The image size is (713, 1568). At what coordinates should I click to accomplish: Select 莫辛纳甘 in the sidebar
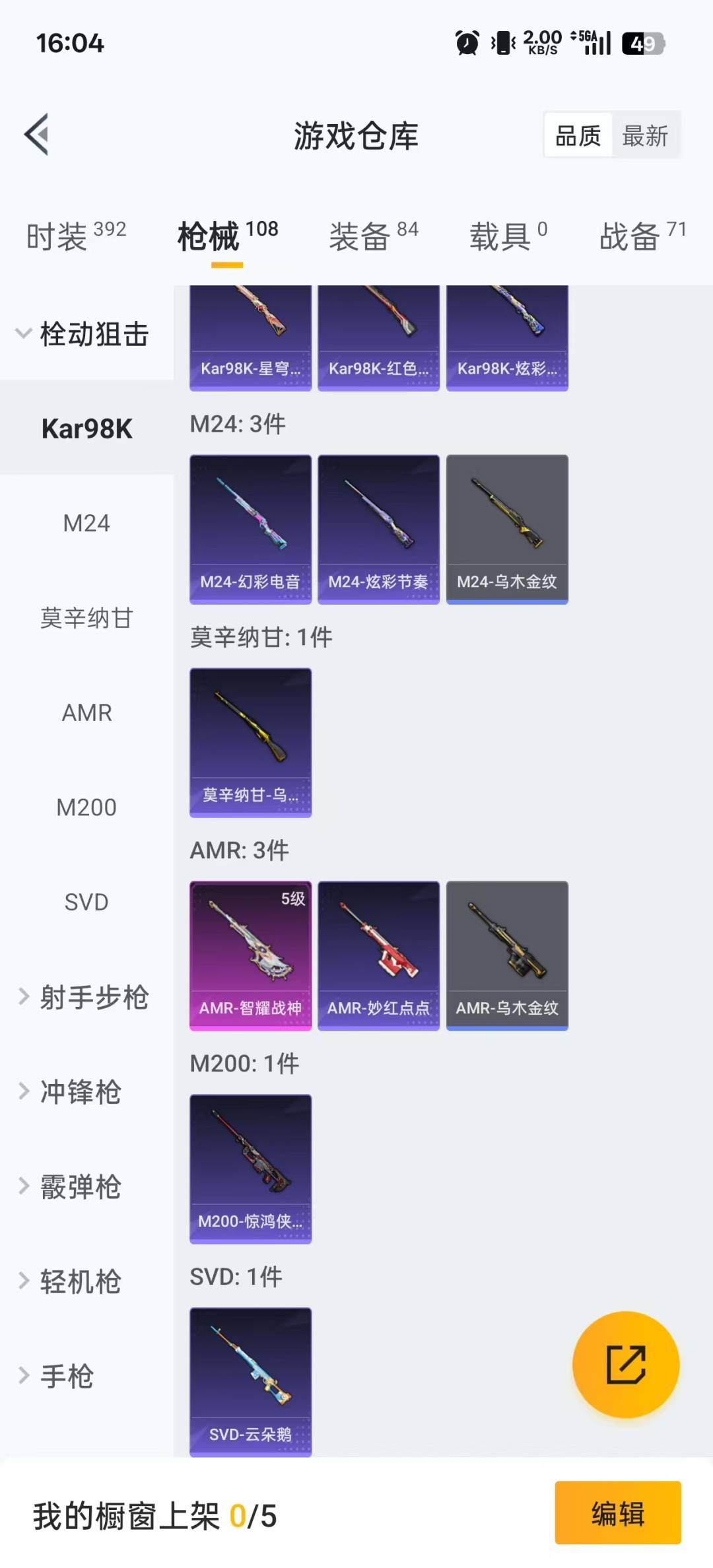[86, 619]
